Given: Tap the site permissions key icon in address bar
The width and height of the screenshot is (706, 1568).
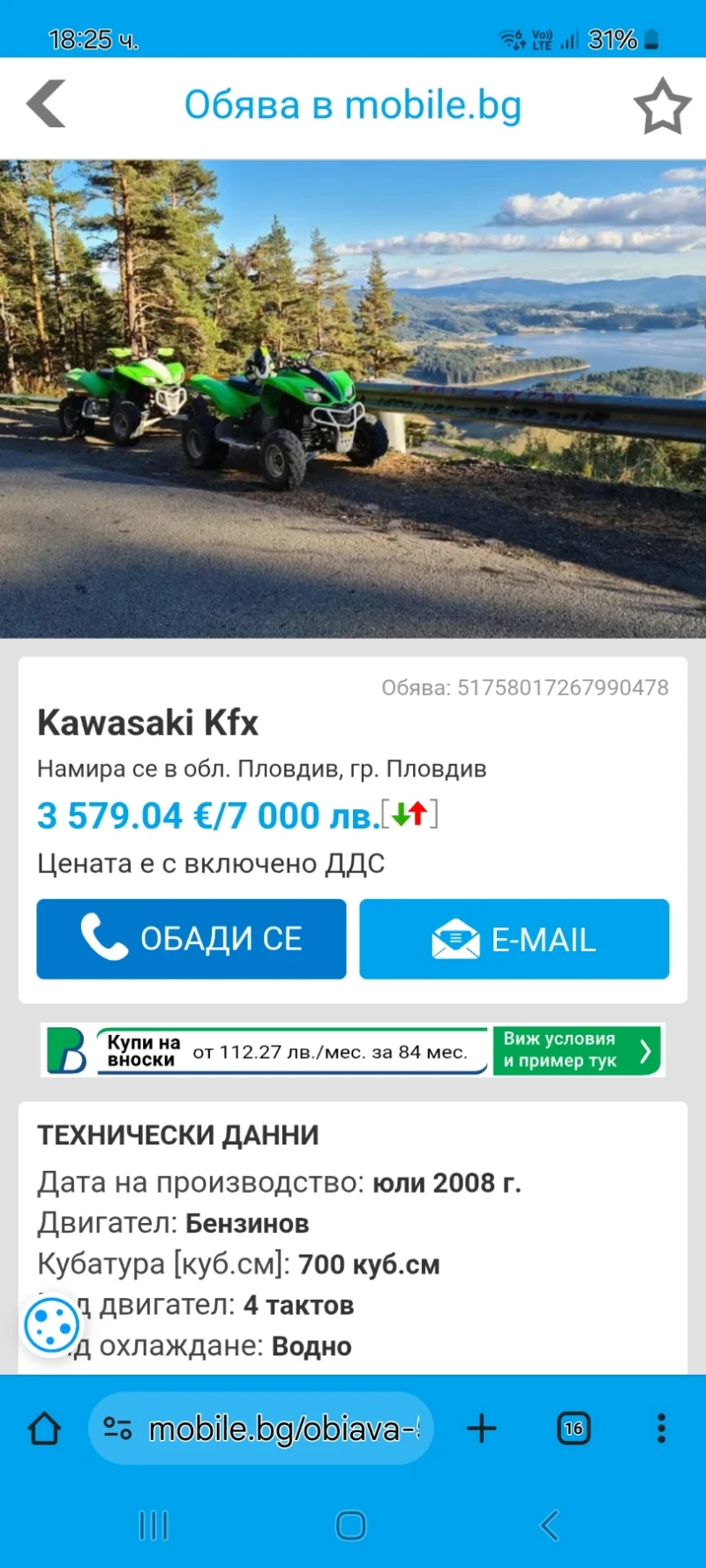Looking at the screenshot, I should (x=119, y=1428).
